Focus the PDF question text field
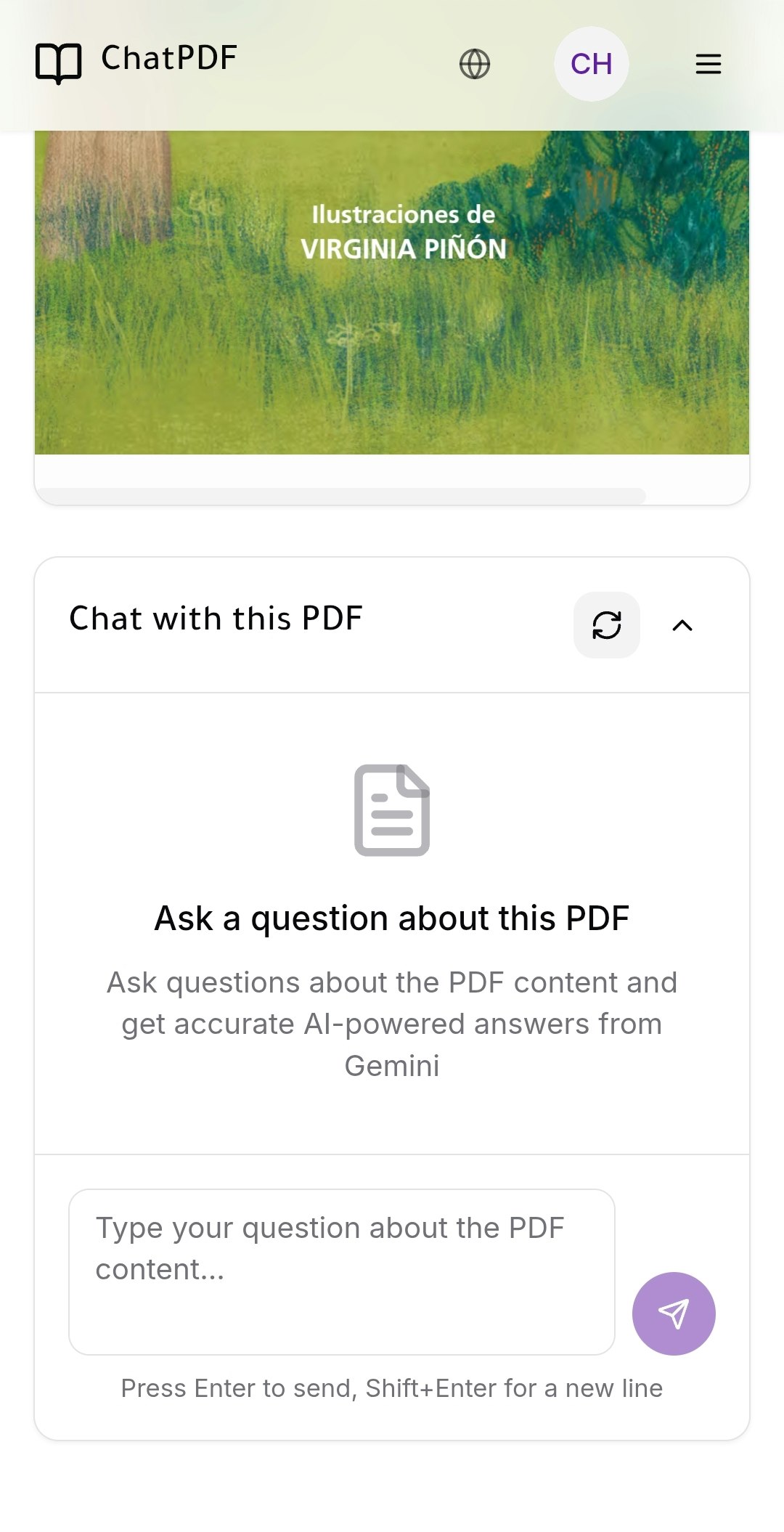Image resolution: width=784 pixels, height=1532 pixels. 341,1271
